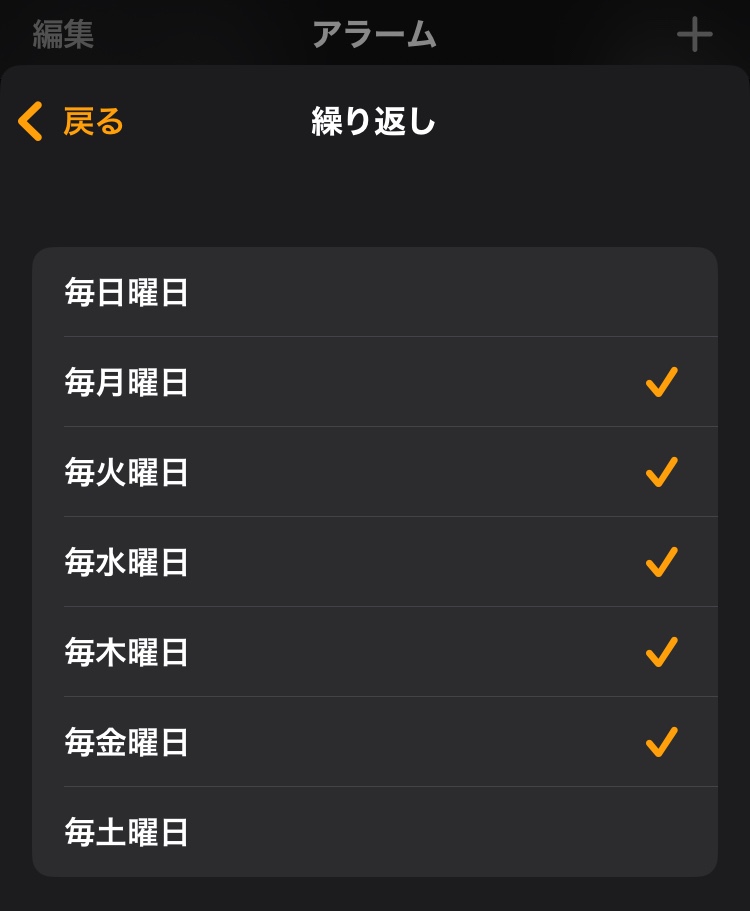
Task: Enable repeat for 毎日曜日
Action: [375, 293]
